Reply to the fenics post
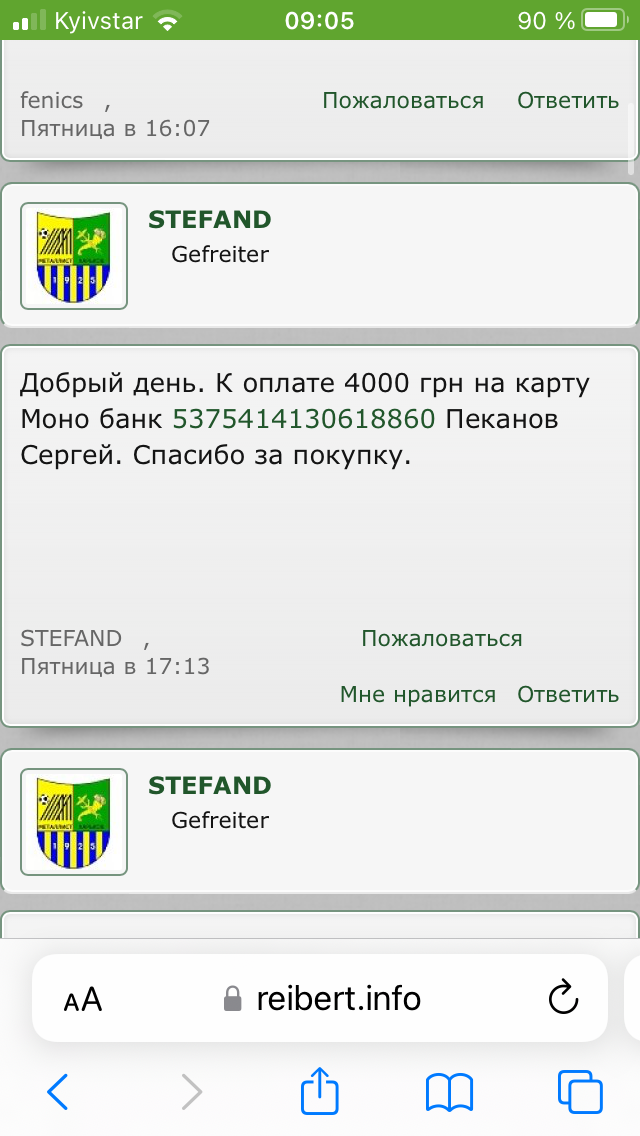 pos(567,101)
